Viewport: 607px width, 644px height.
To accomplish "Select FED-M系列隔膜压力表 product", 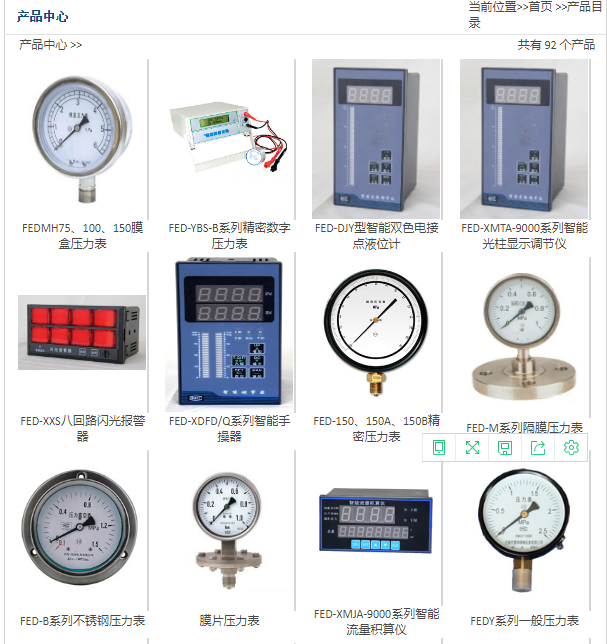I will [524, 427].
